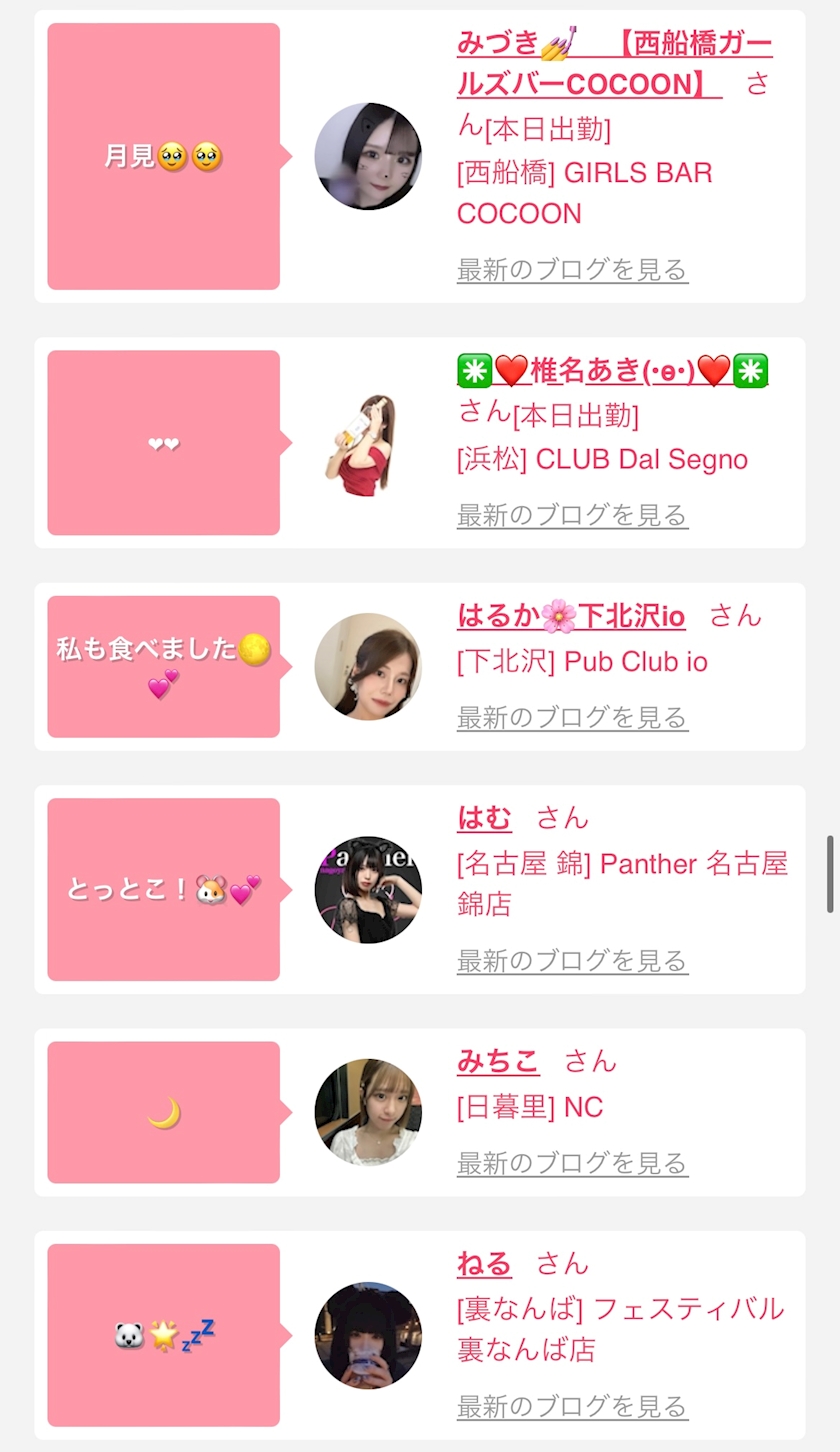The height and width of the screenshot is (1452, 840).
Task: View latest blog of ねる
Action: point(572,1407)
